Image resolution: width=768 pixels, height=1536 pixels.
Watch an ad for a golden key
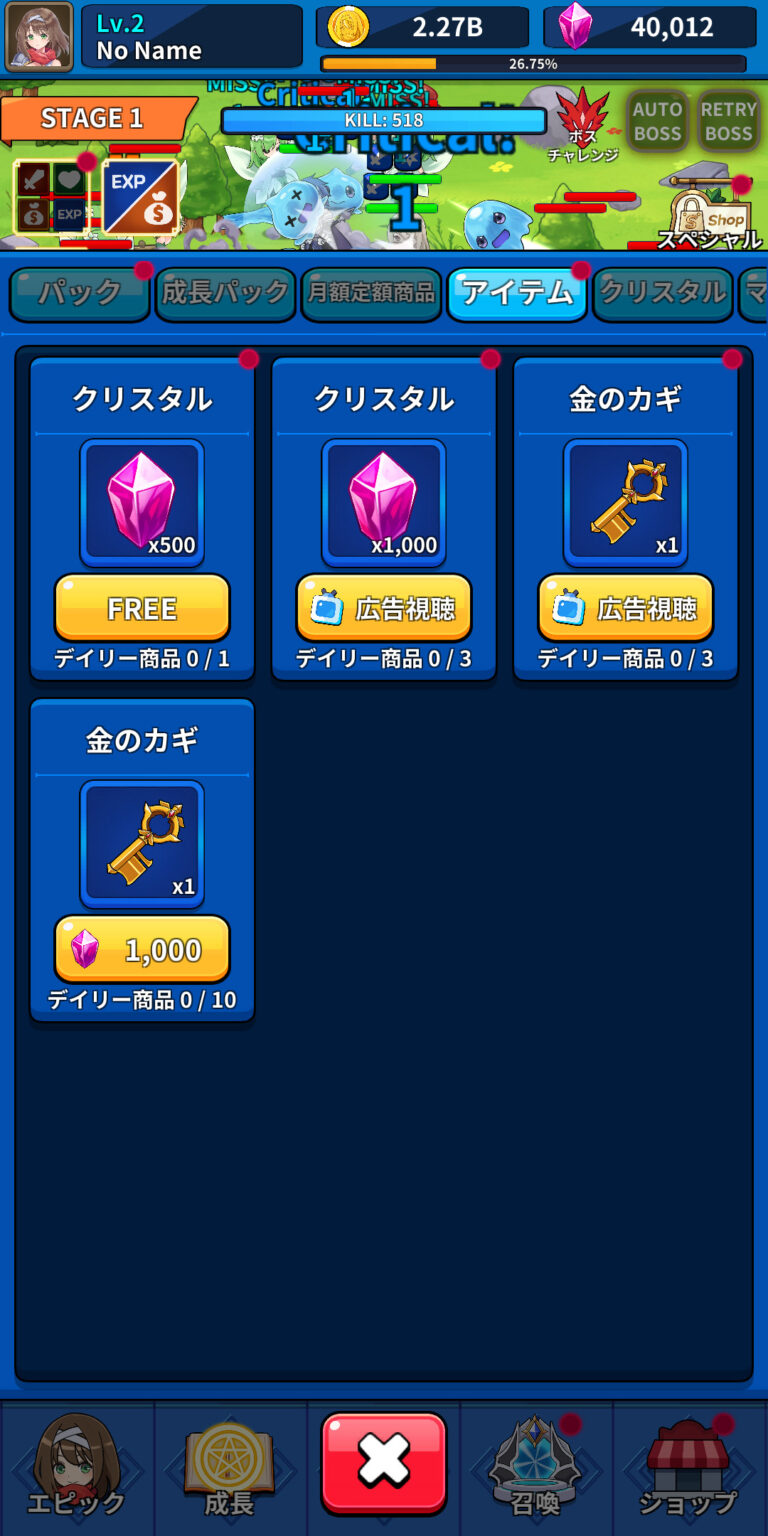(x=626, y=608)
